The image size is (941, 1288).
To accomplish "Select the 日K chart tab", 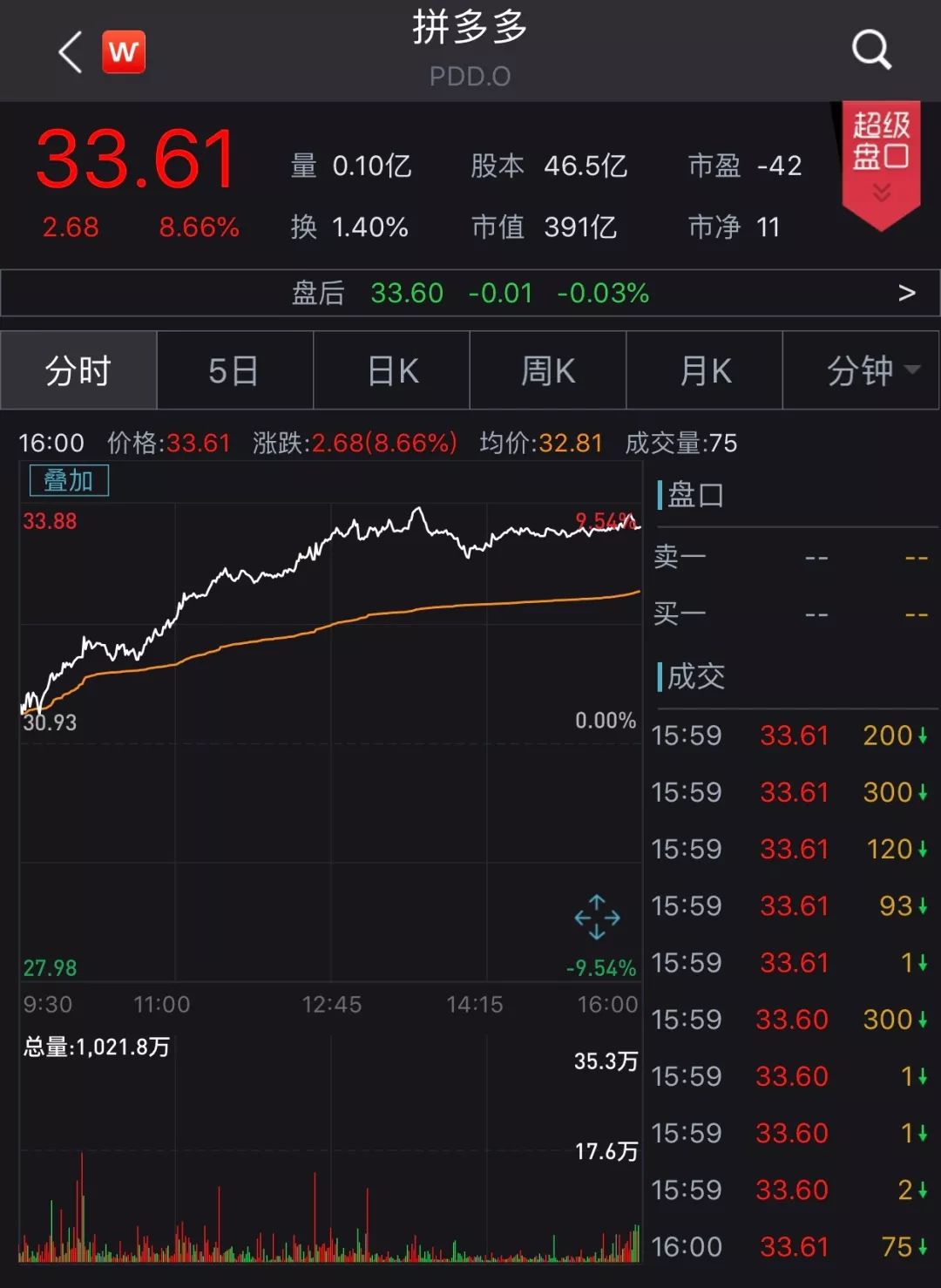I will tap(392, 370).
